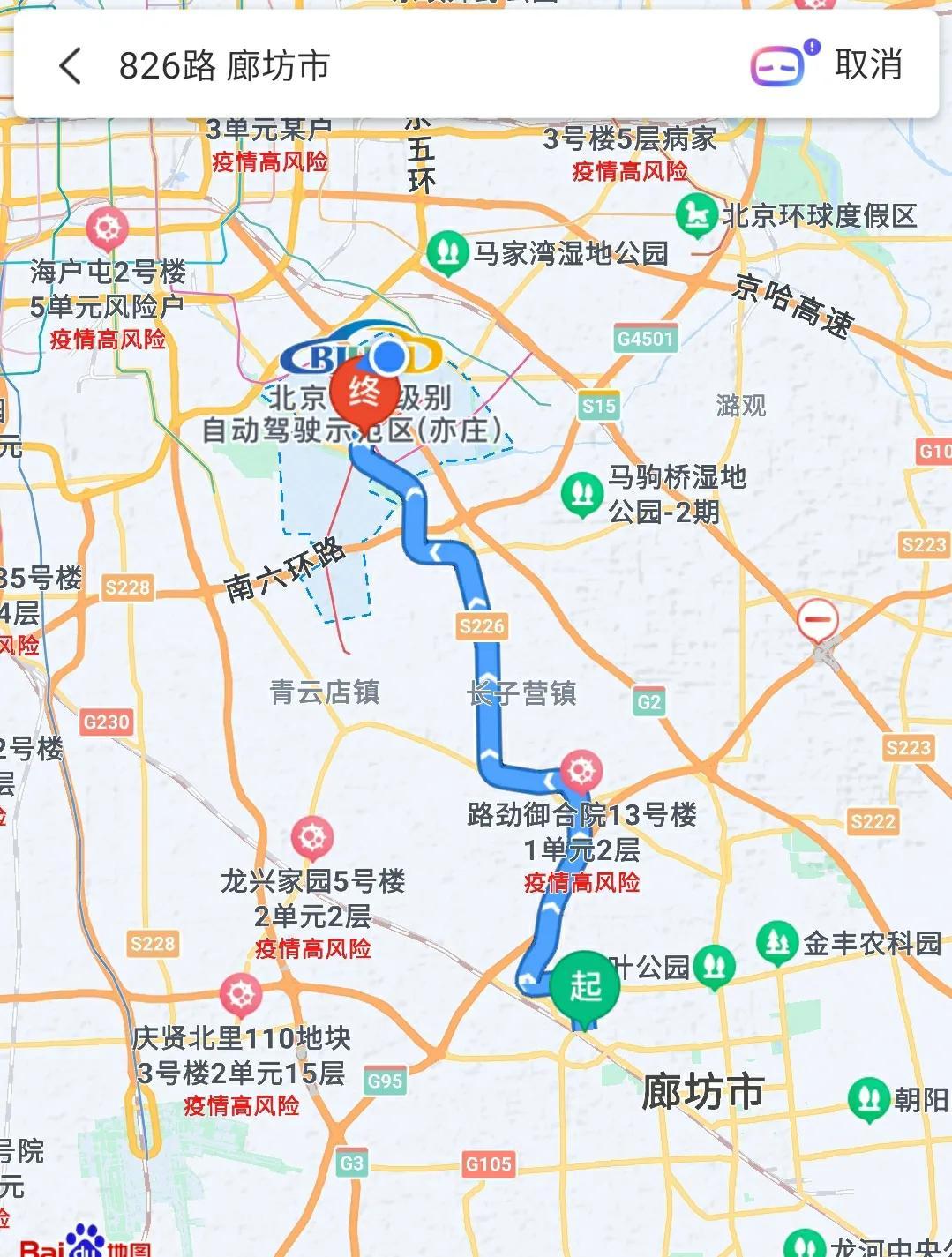Open 朝阳 park marker near 廊坊市

pos(869,1099)
